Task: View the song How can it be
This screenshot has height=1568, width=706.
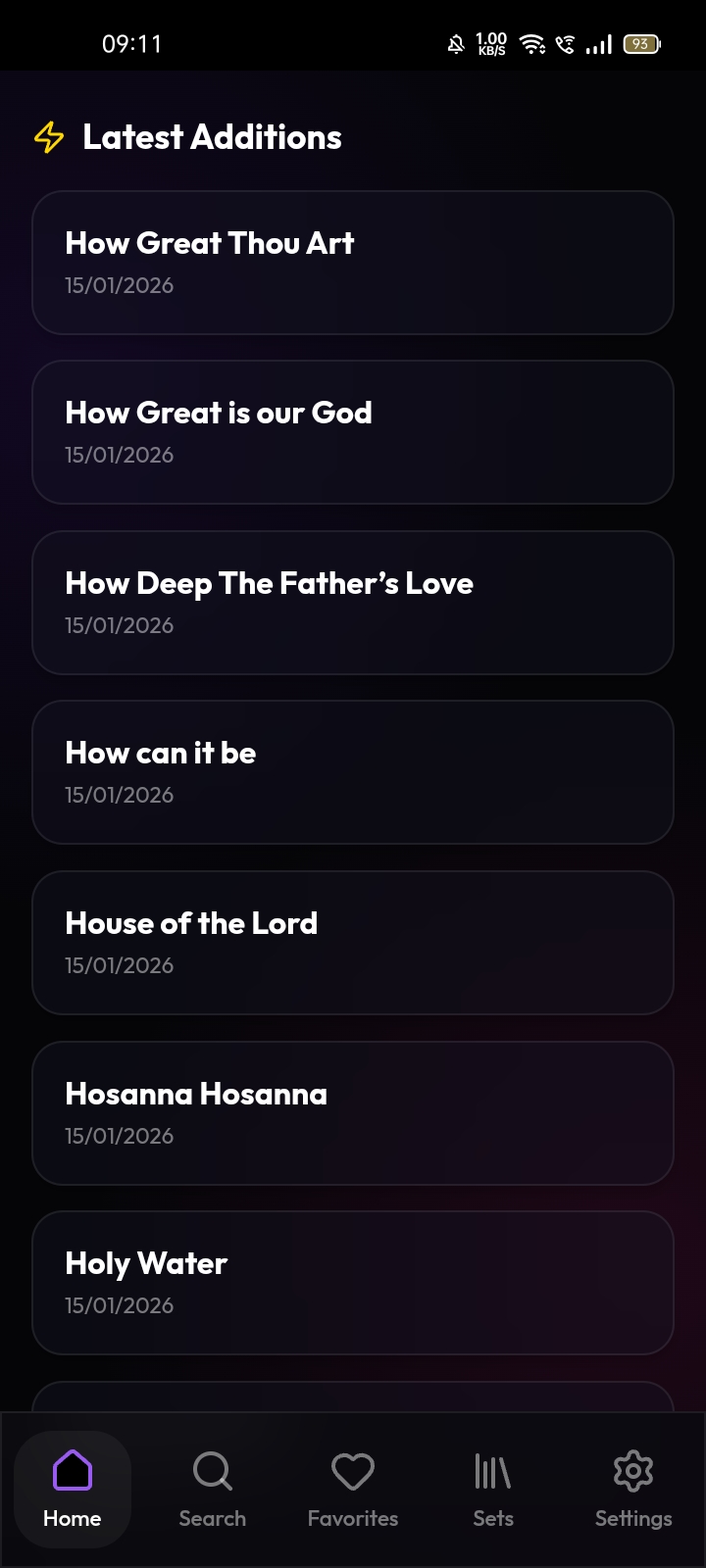Action: [x=353, y=772]
